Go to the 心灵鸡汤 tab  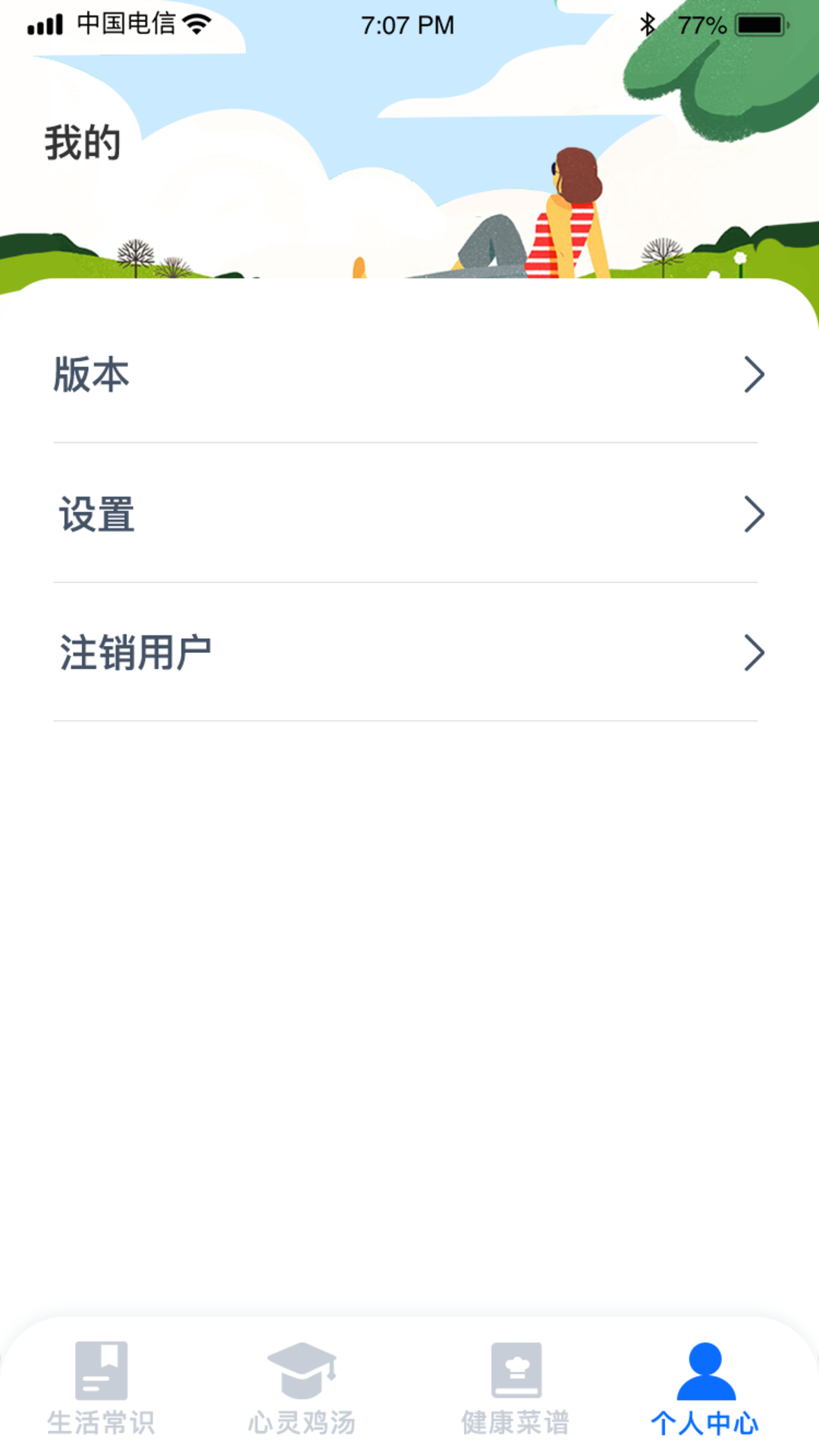[x=302, y=1388]
